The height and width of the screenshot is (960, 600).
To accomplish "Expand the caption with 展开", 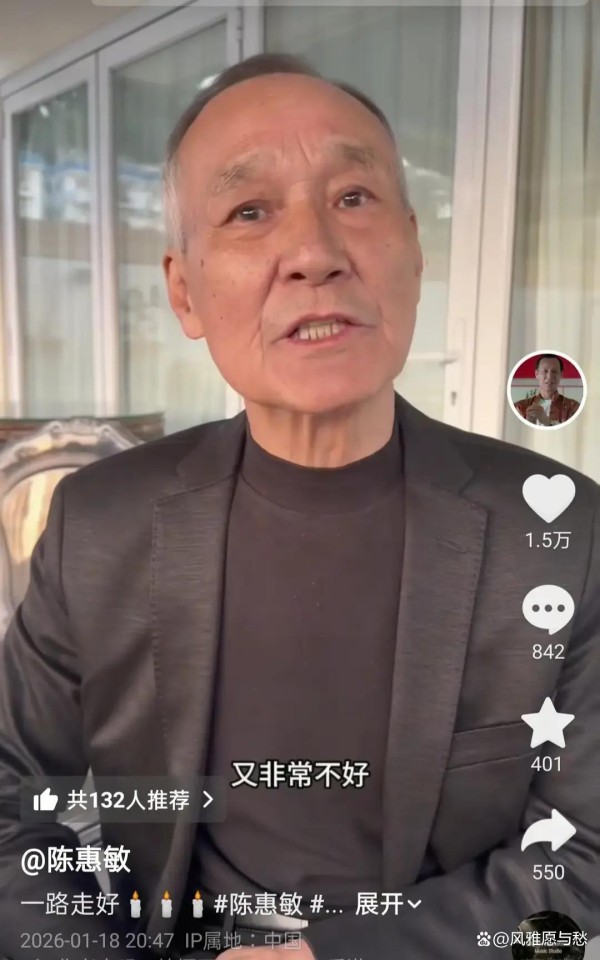I will tap(388, 904).
